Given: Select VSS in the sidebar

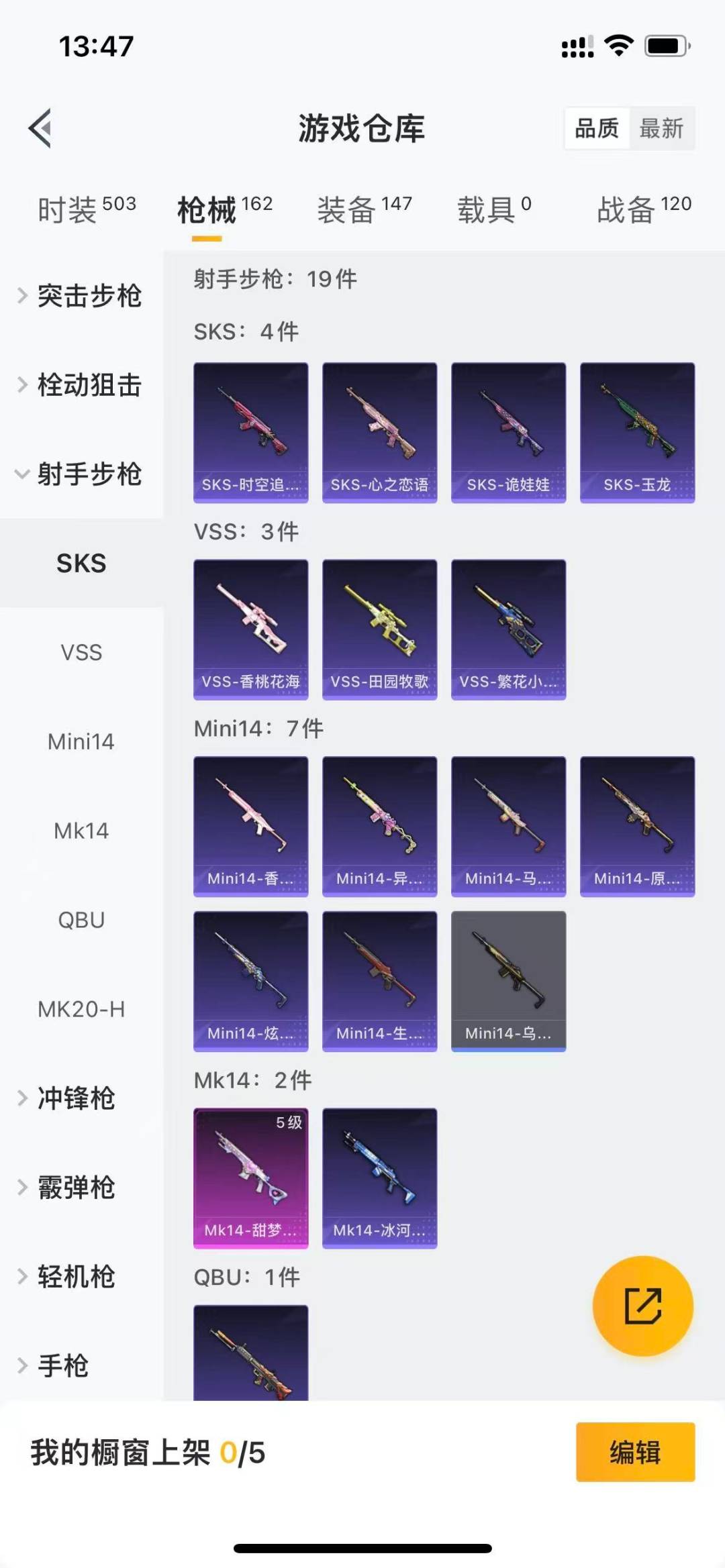Looking at the screenshot, I should [x=81, y=652].
